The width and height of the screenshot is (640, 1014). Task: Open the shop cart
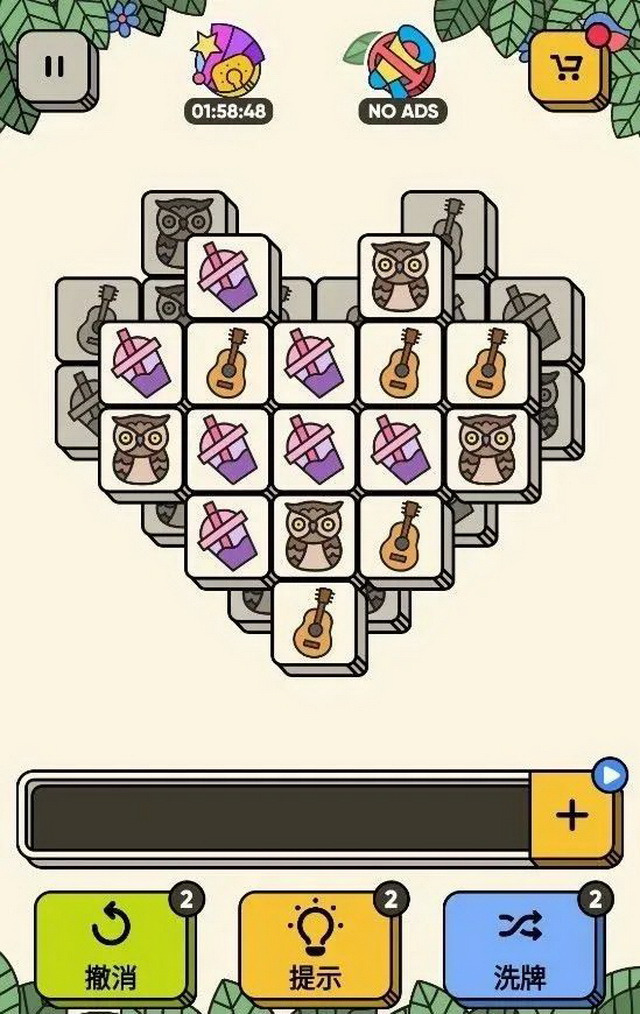(x=567, y=66)
